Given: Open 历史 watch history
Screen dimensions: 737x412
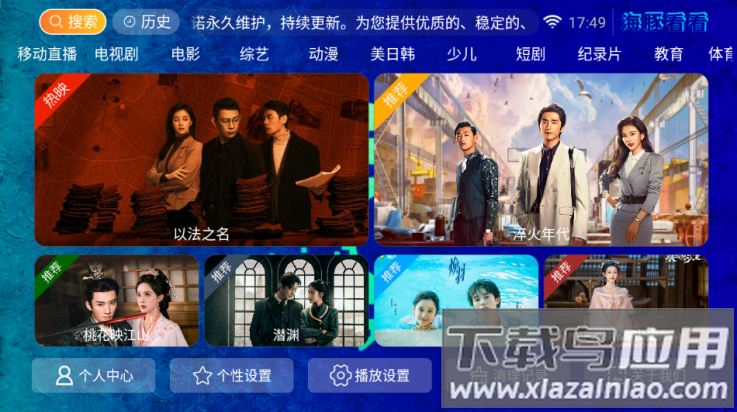Looking at the screenshot, I should [x=146, y=21].
